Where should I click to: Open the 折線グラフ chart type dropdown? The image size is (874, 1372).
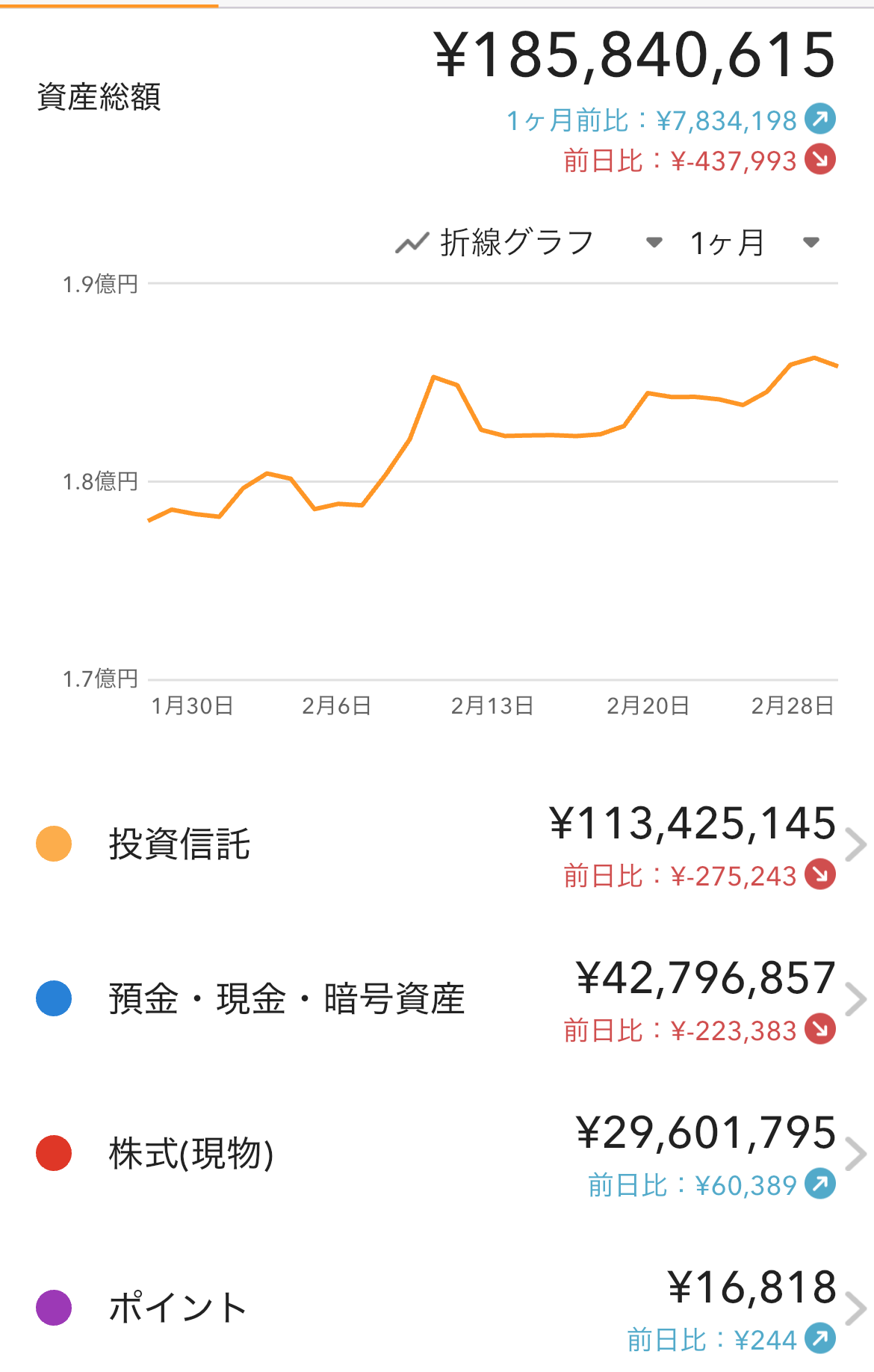[x=528, y=243]
